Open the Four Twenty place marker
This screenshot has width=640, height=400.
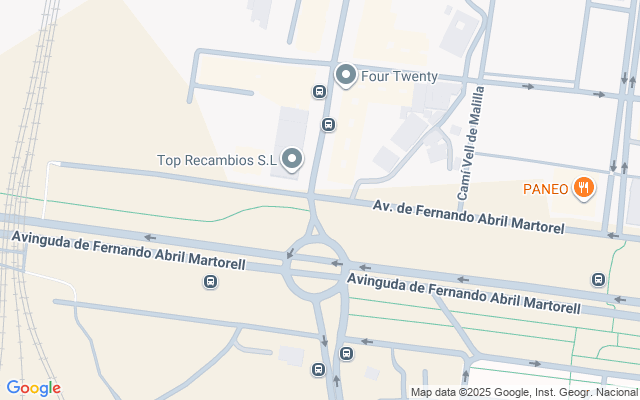click(346, 74)
